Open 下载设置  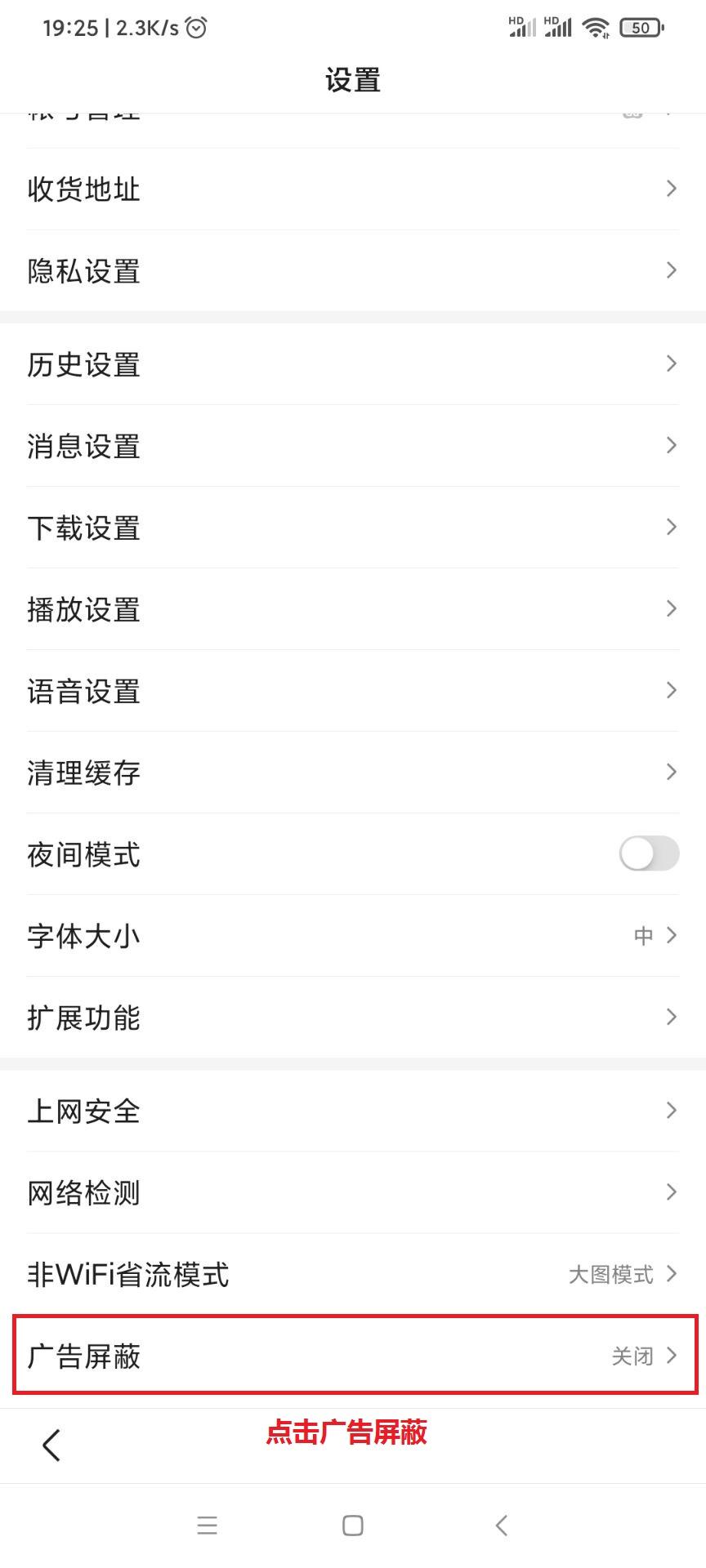(353, 528)
